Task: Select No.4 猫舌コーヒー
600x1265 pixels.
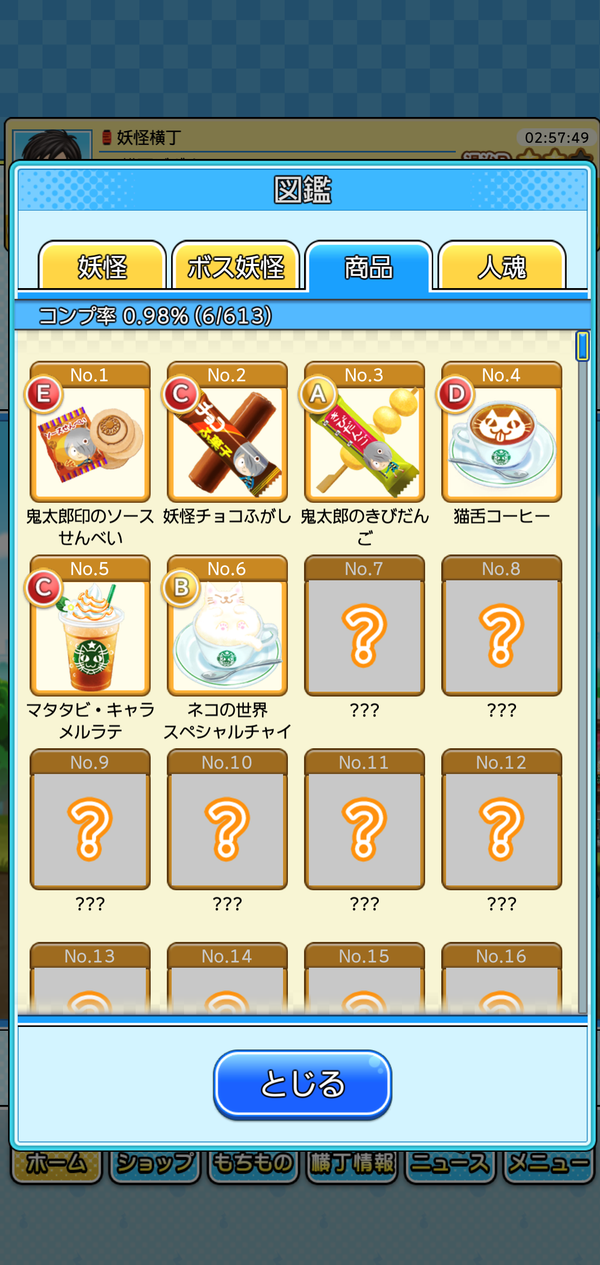Action: [501, 432]
